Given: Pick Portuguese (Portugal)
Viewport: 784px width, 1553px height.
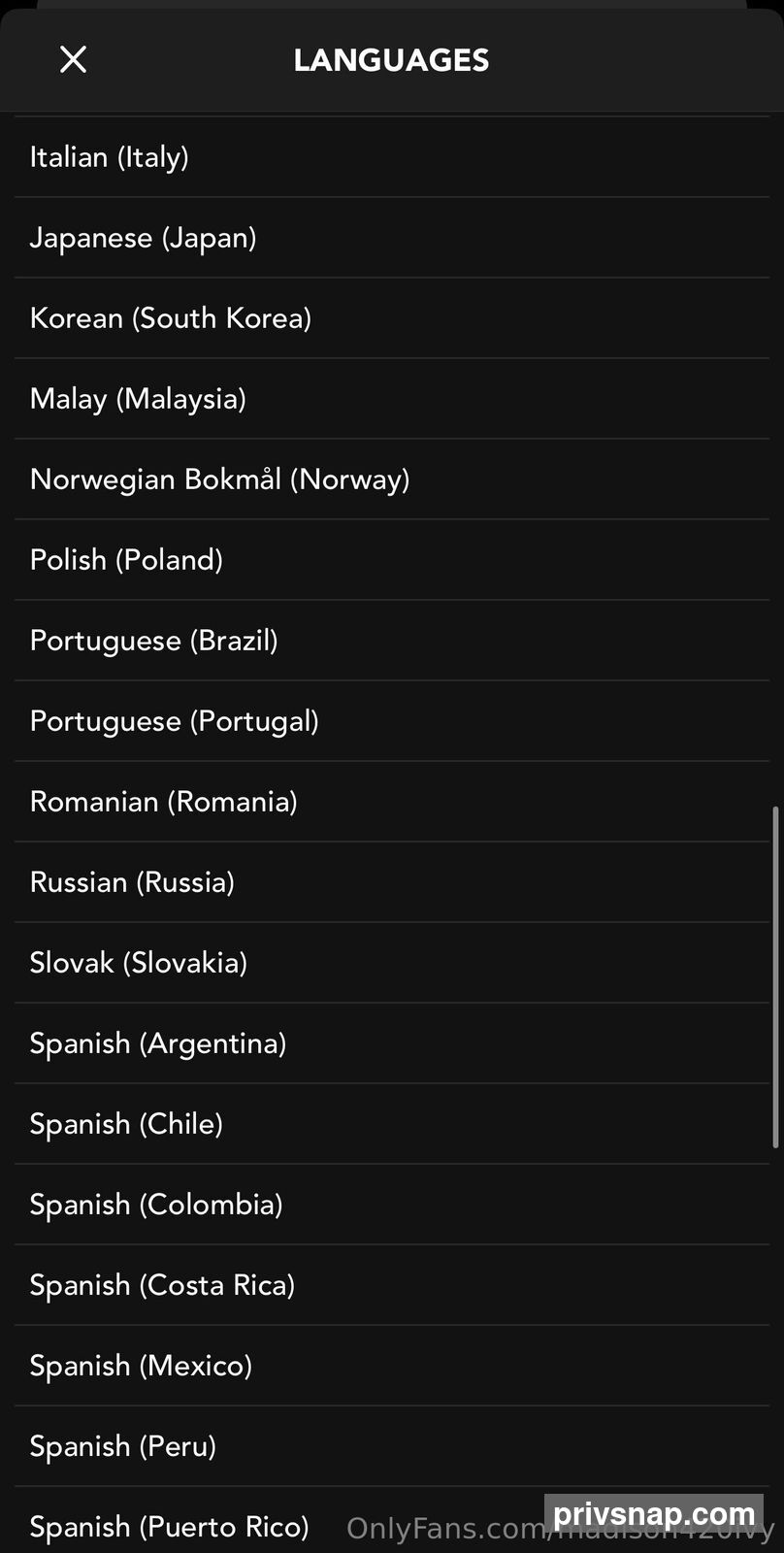Looking at the screenshot, I should (x=392, y=721).
